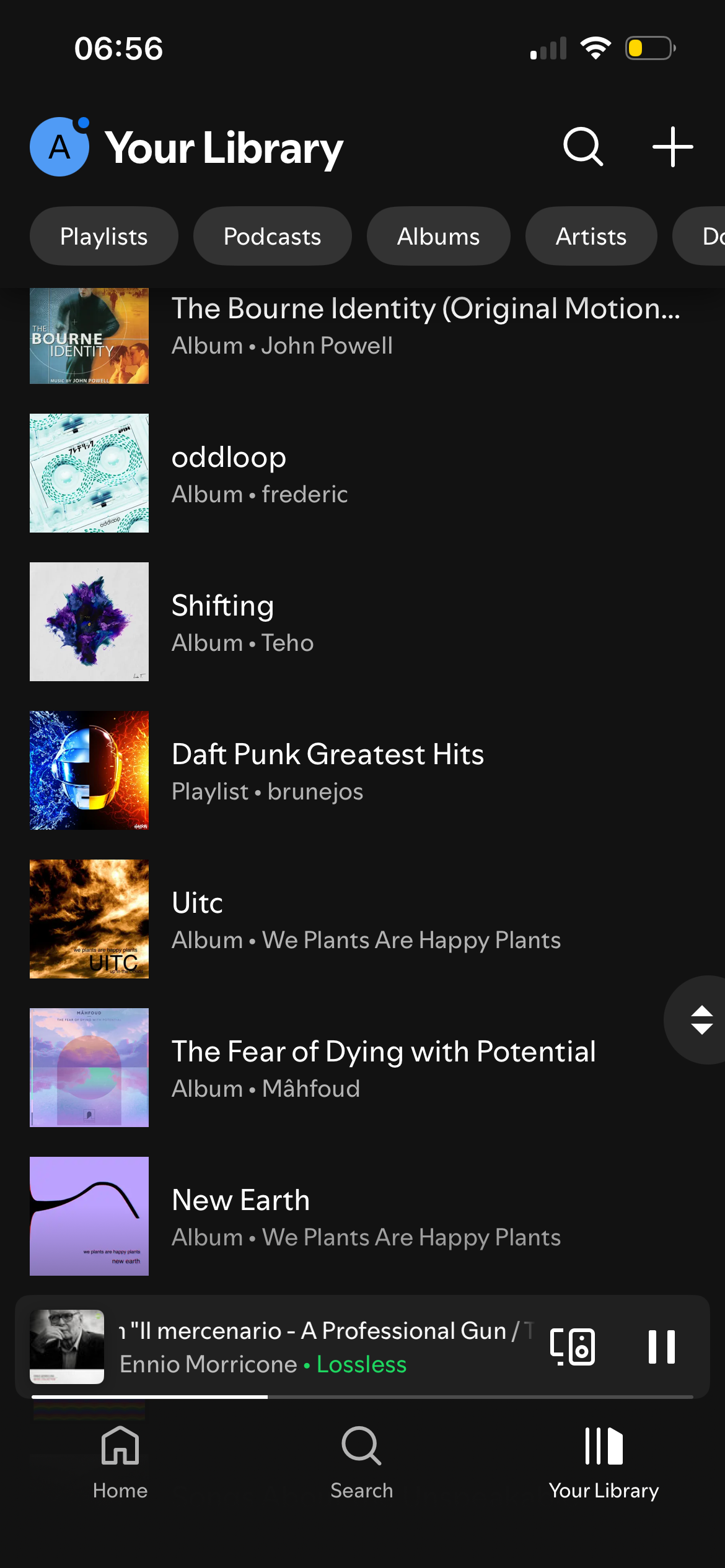Filter library by Podcasts

[272, 236]
